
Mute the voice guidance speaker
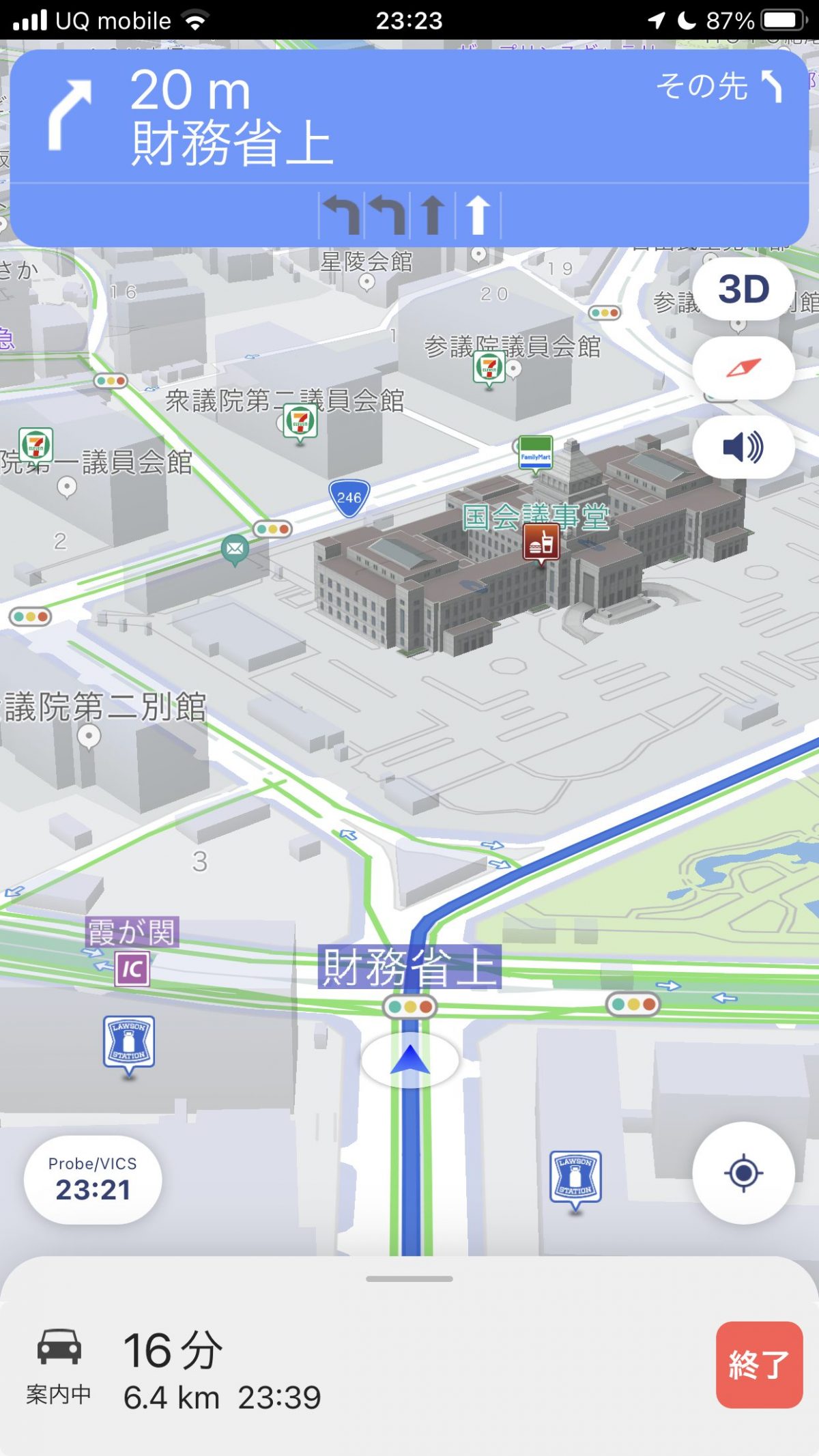(743, 448)
